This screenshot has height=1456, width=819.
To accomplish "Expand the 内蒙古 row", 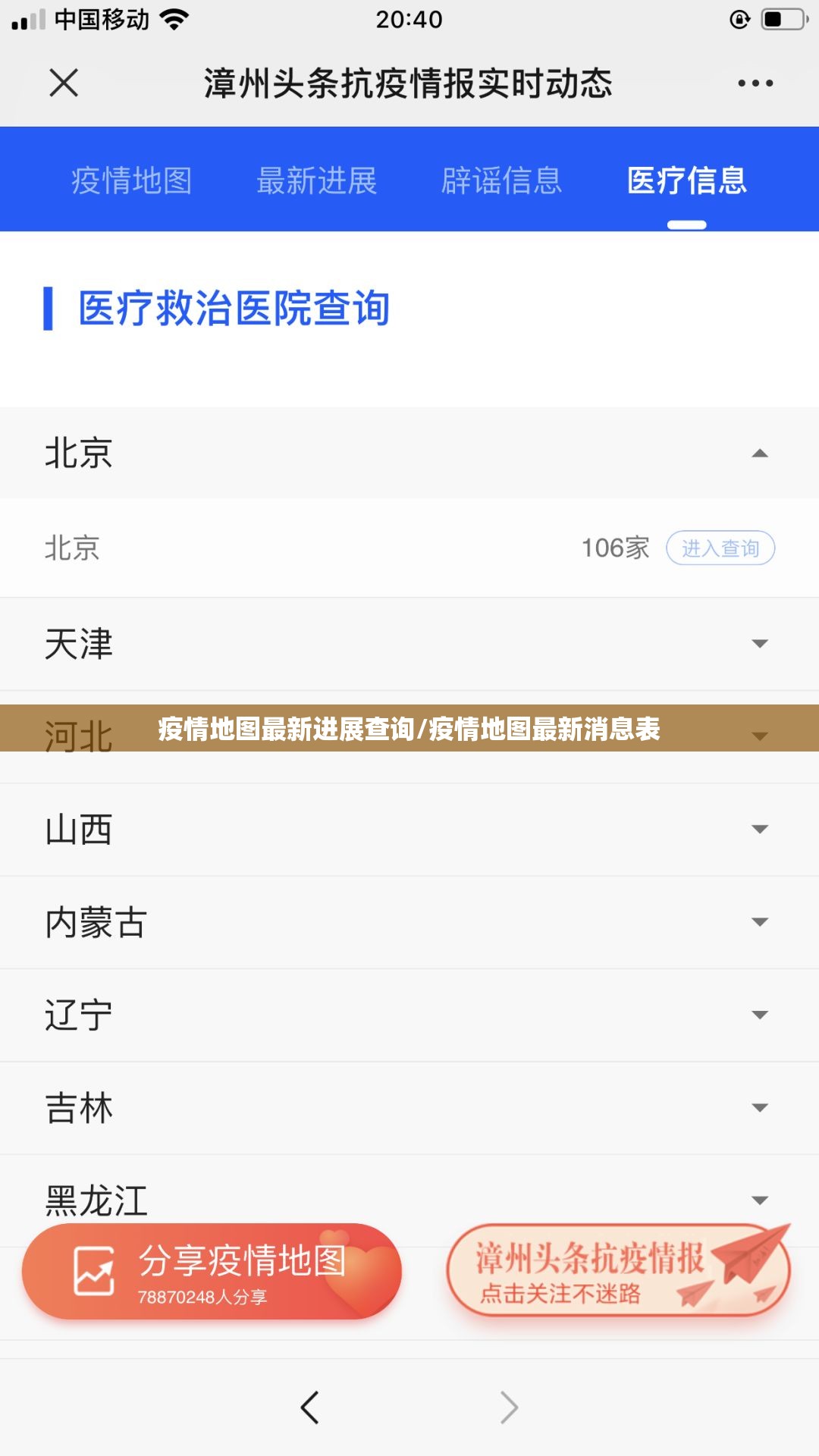I will (x=409, y=922).
